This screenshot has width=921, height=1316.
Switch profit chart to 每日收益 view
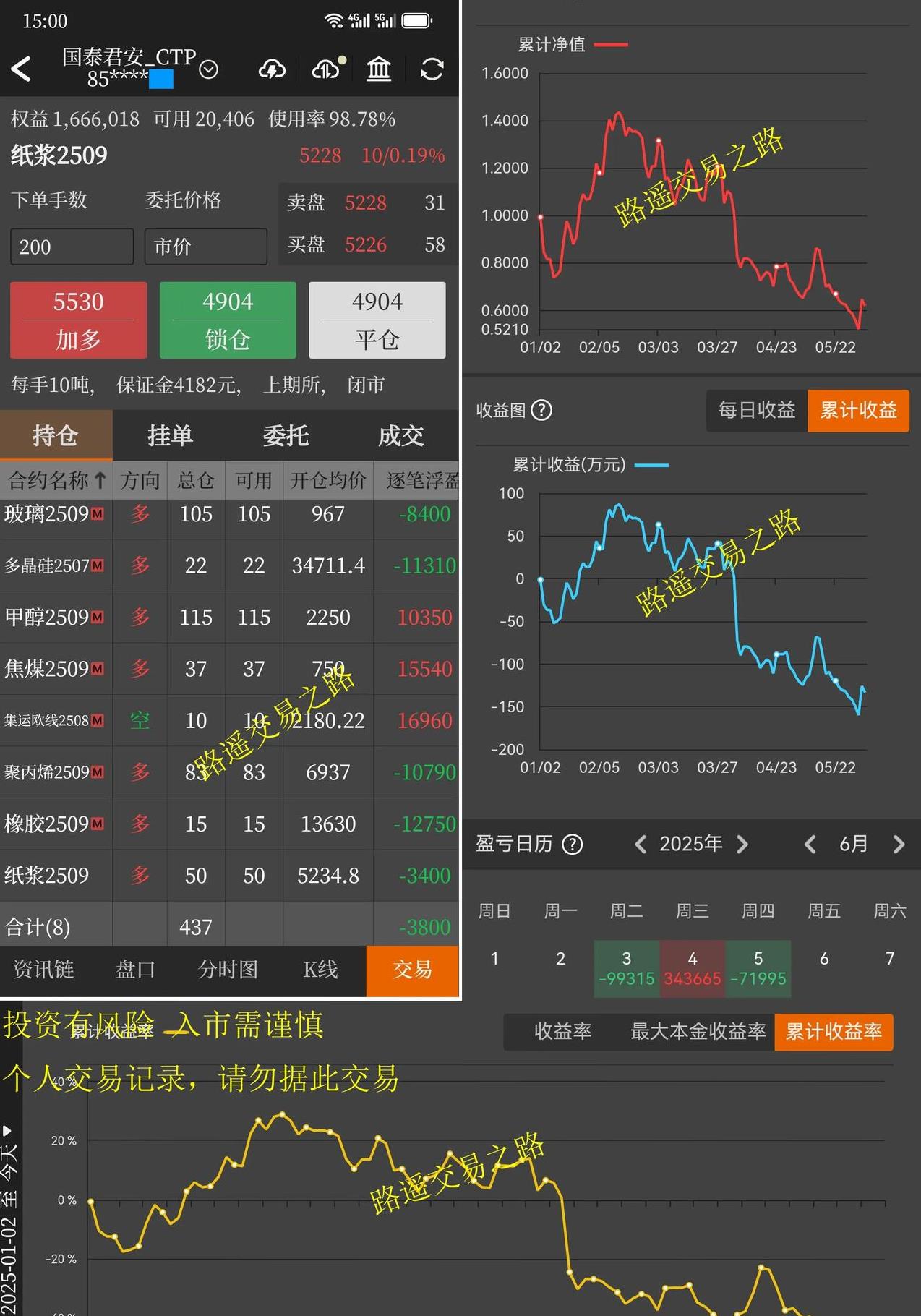(755, 411)
